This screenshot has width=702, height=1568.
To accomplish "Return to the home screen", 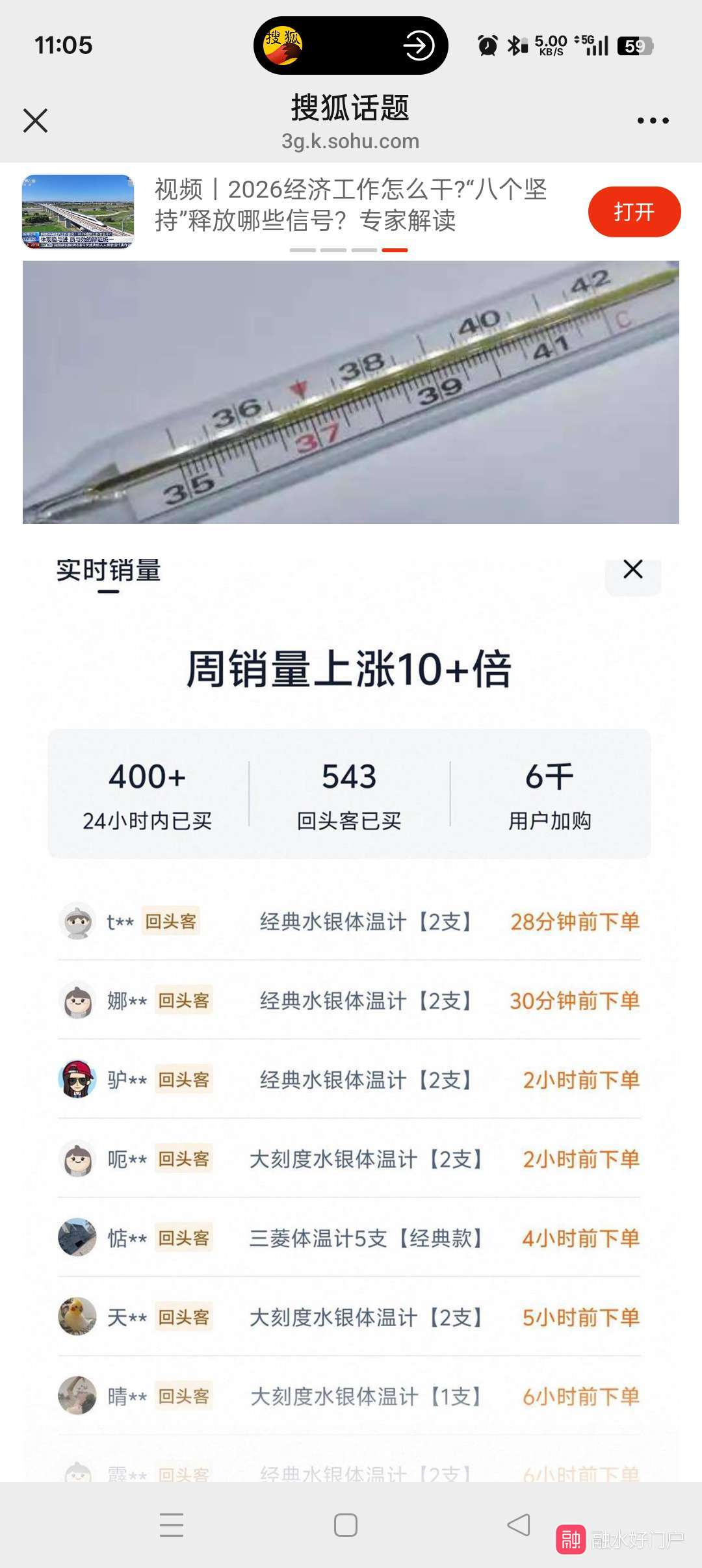I will click(346, 1524).
